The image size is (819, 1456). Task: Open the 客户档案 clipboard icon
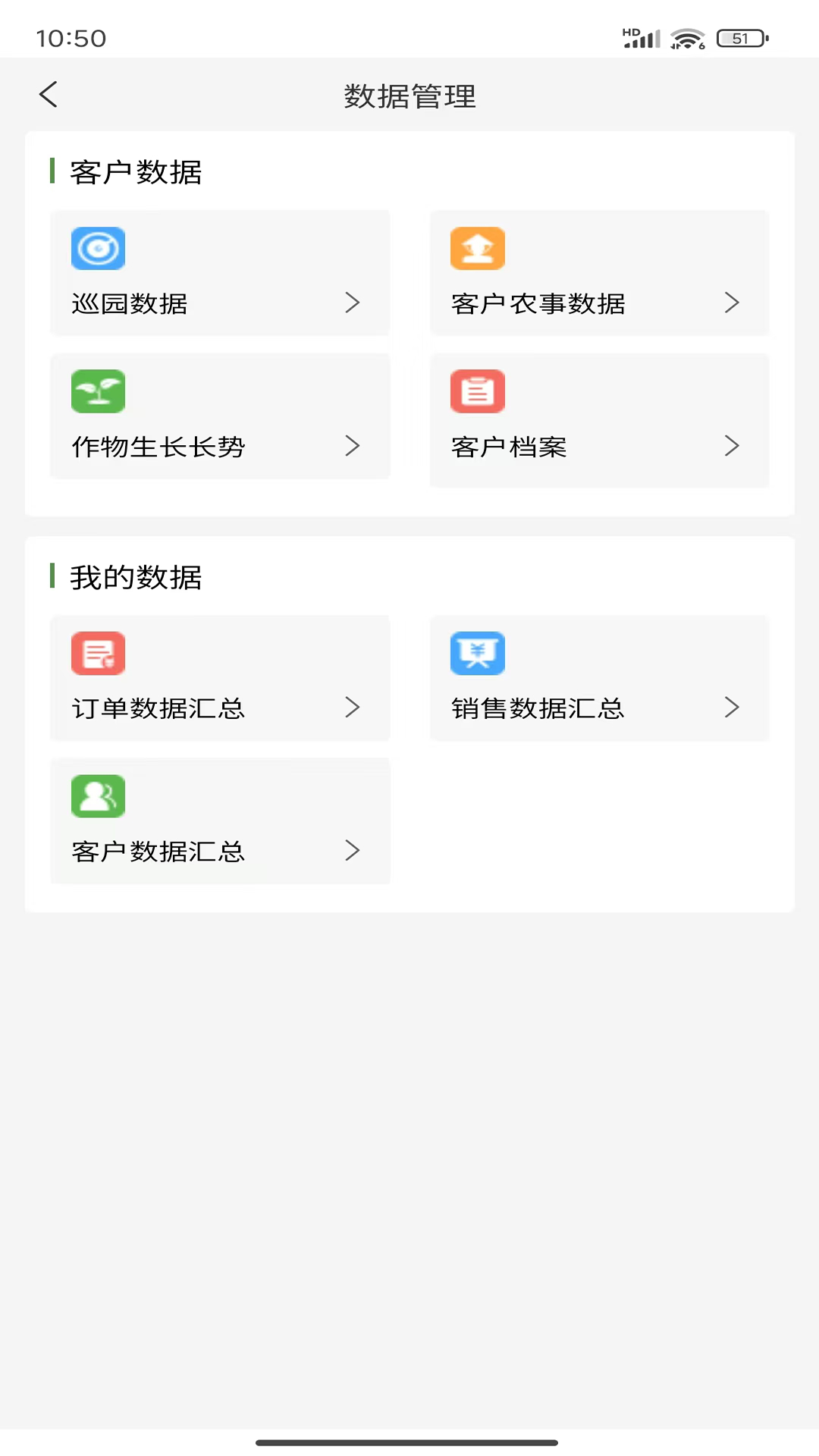click(477, 391)
